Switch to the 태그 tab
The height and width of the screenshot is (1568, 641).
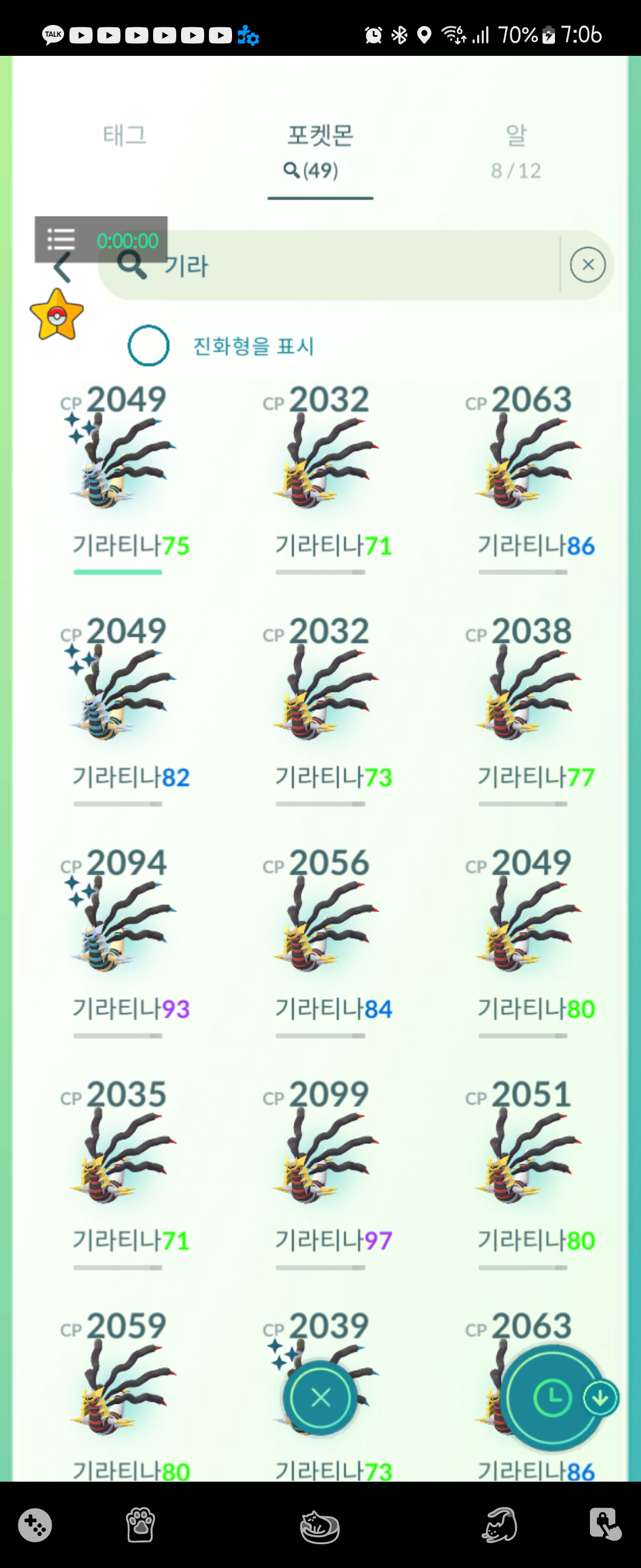coord(125,135)
